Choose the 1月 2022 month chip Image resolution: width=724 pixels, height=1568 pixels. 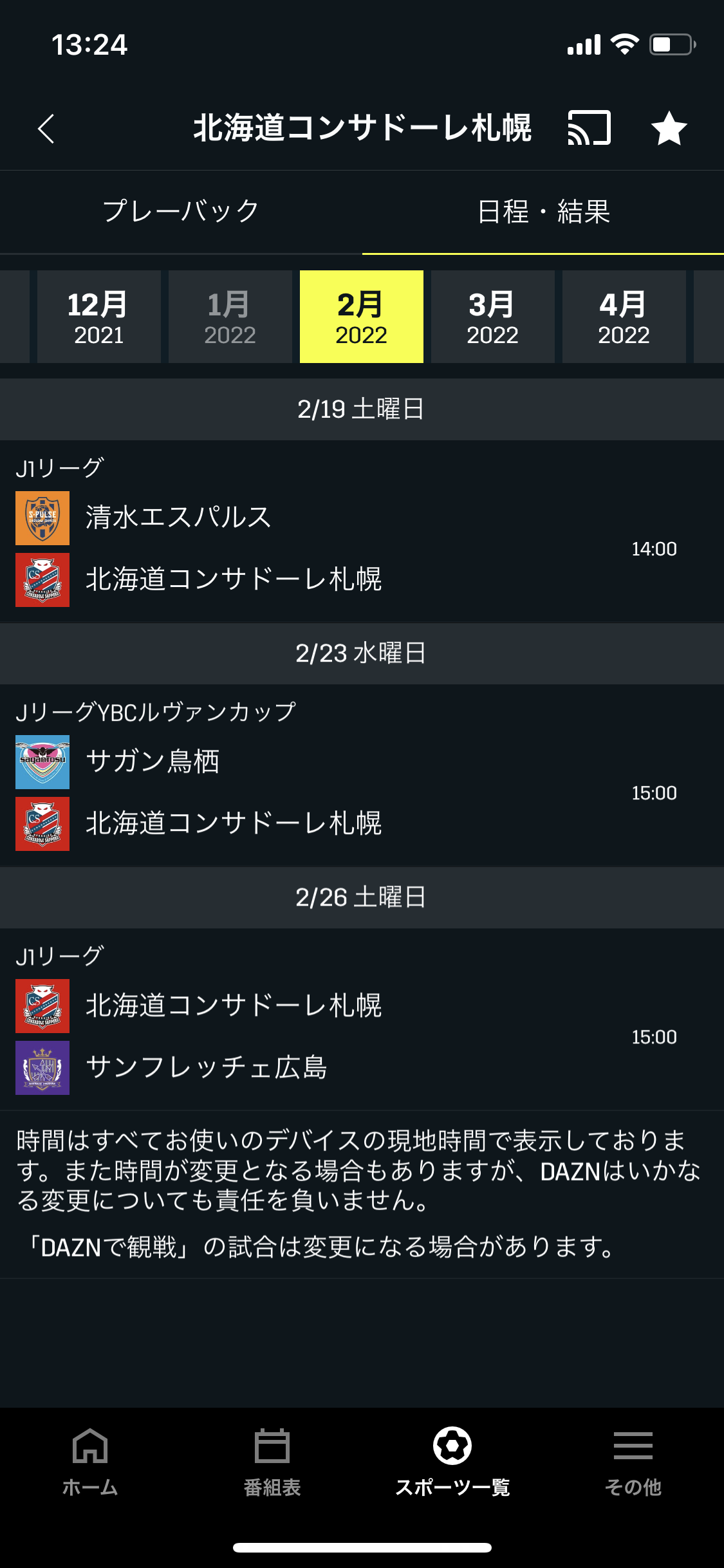pos(230,317)
